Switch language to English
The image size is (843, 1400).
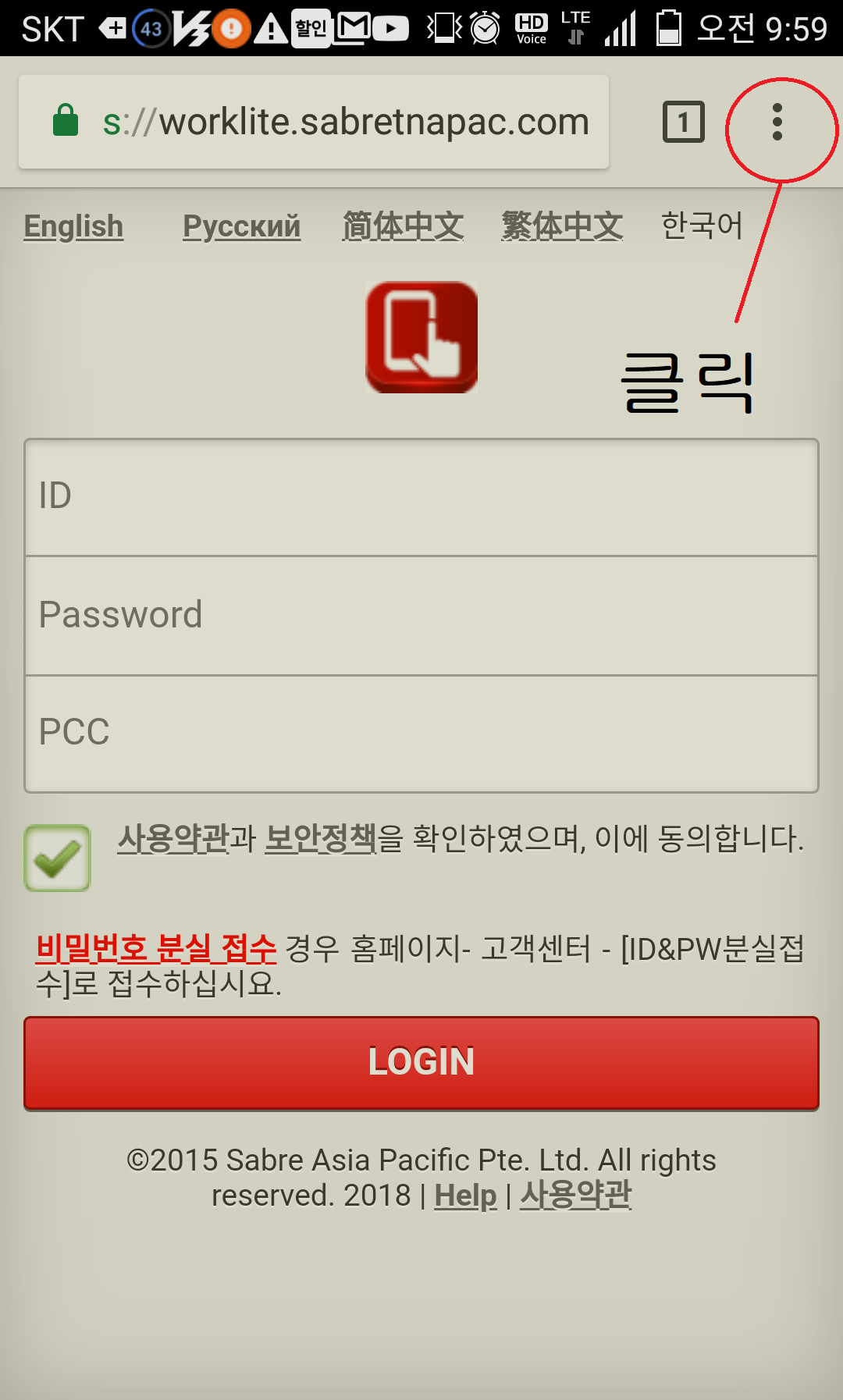73,226
